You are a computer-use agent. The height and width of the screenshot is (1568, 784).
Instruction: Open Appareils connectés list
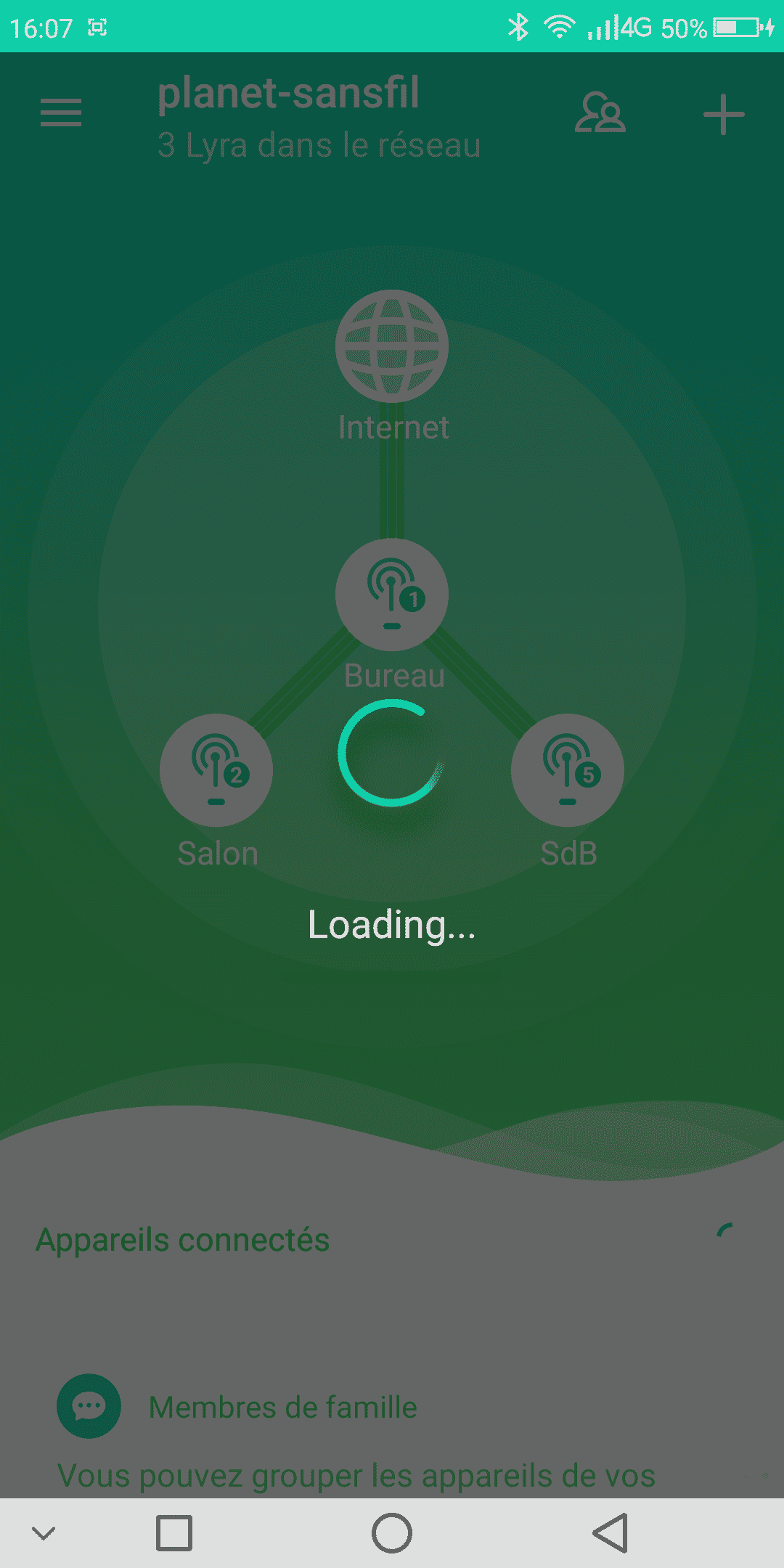183,1240
